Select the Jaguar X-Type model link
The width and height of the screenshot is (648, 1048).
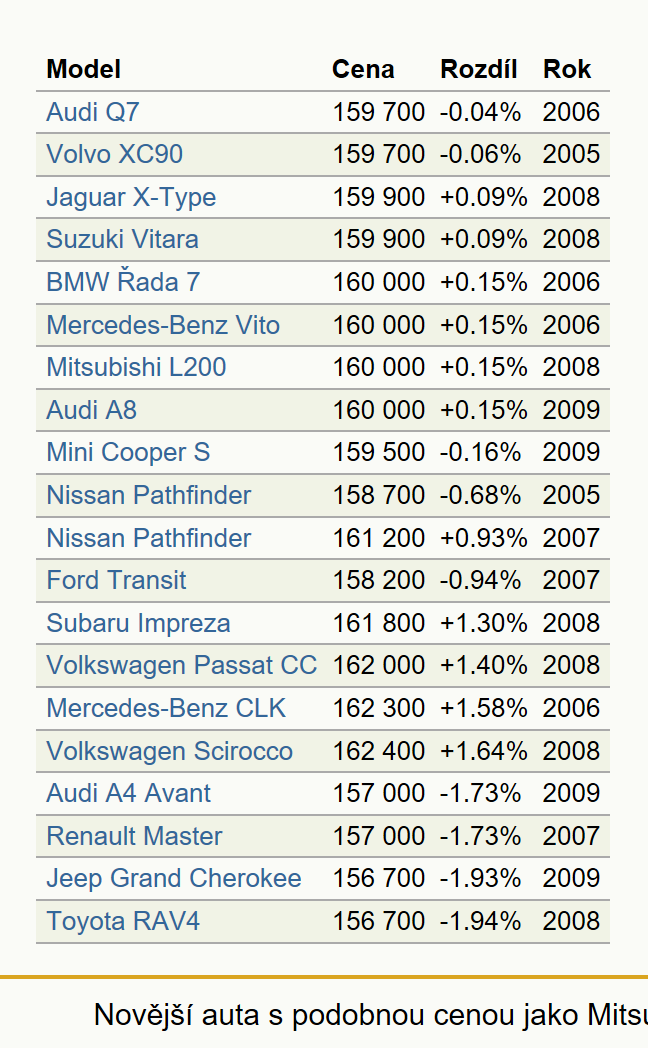131,197
